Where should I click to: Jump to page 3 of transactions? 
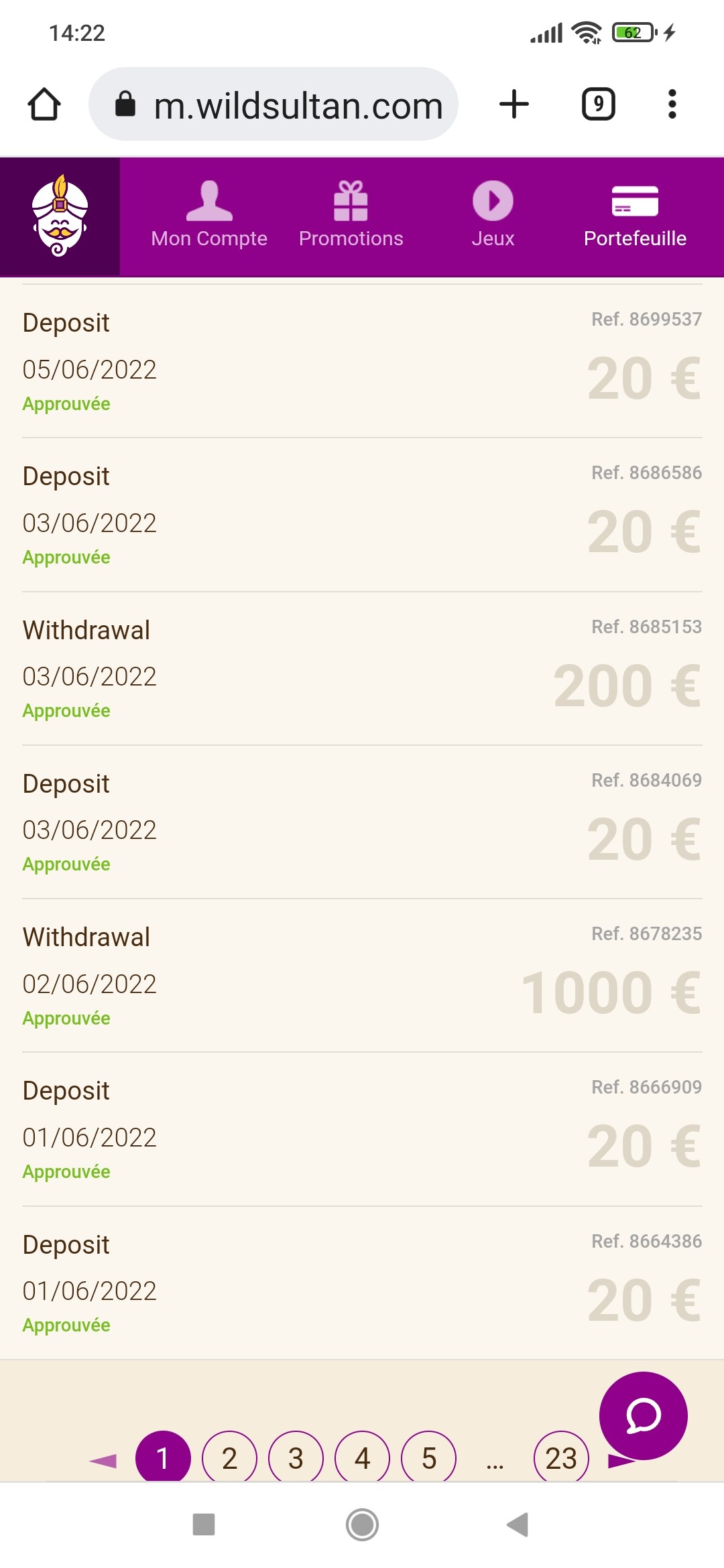(296, 1457)
